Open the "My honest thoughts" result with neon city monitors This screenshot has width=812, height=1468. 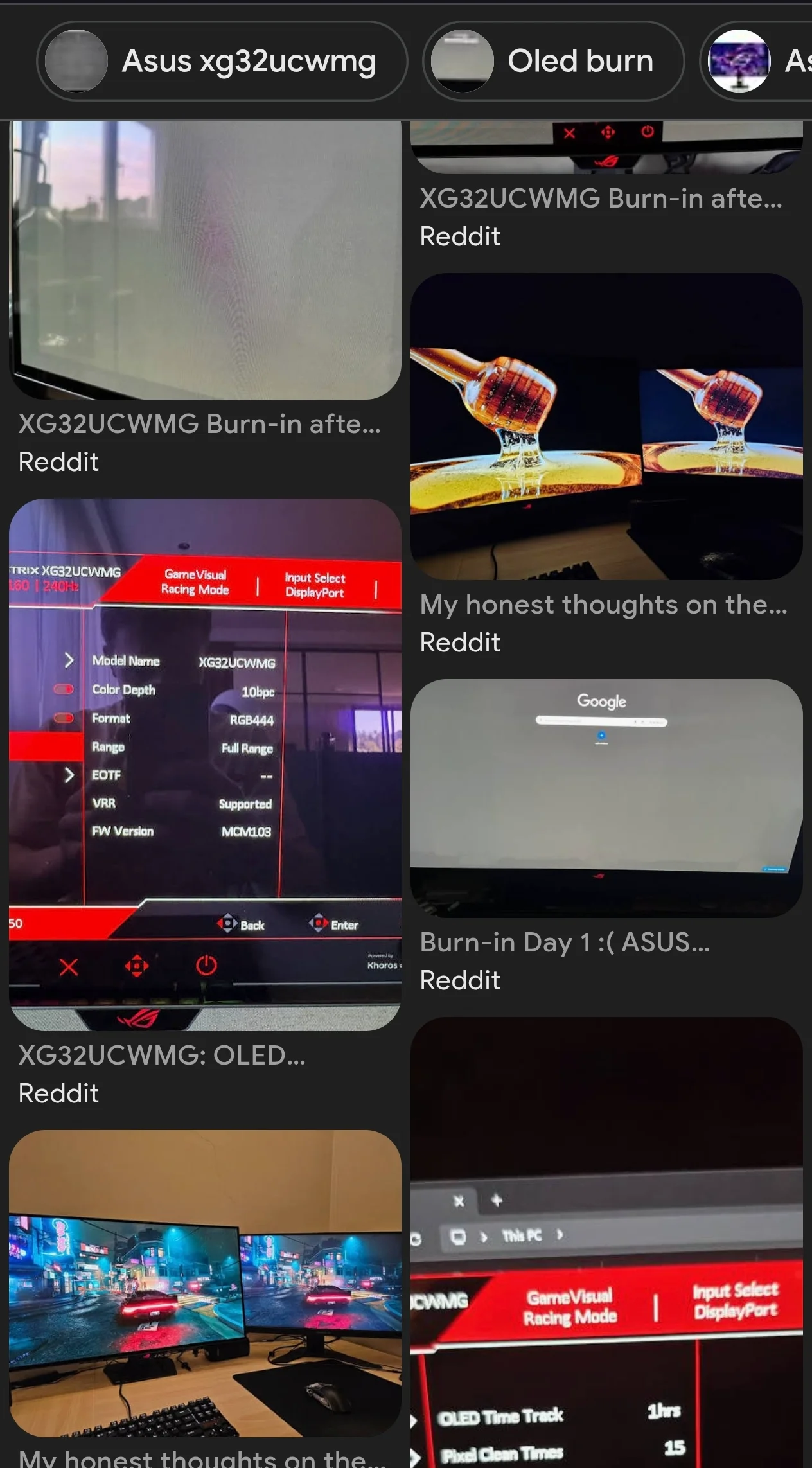[205, 1283]
